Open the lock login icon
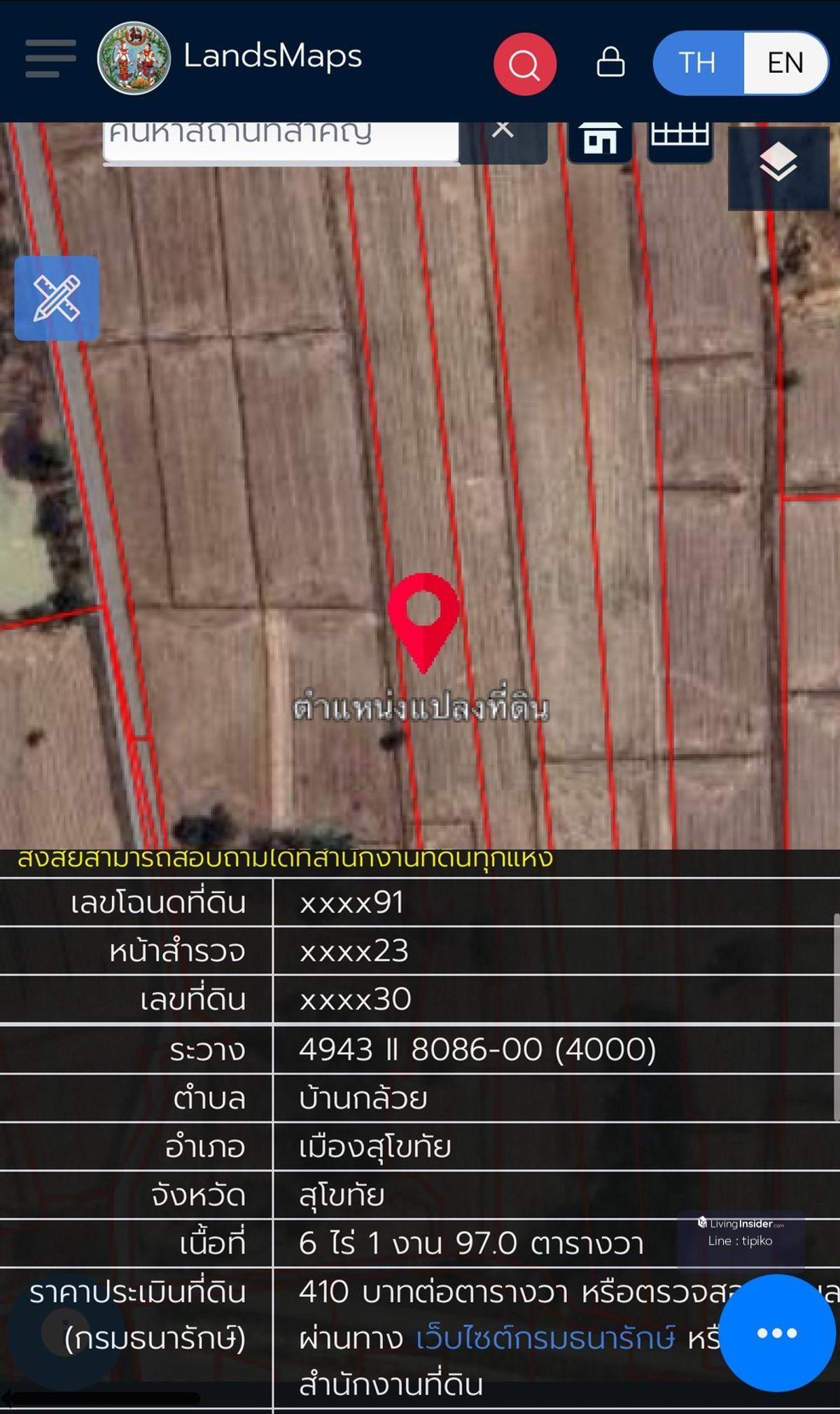The image size is (840, 1414). (610, 62)
